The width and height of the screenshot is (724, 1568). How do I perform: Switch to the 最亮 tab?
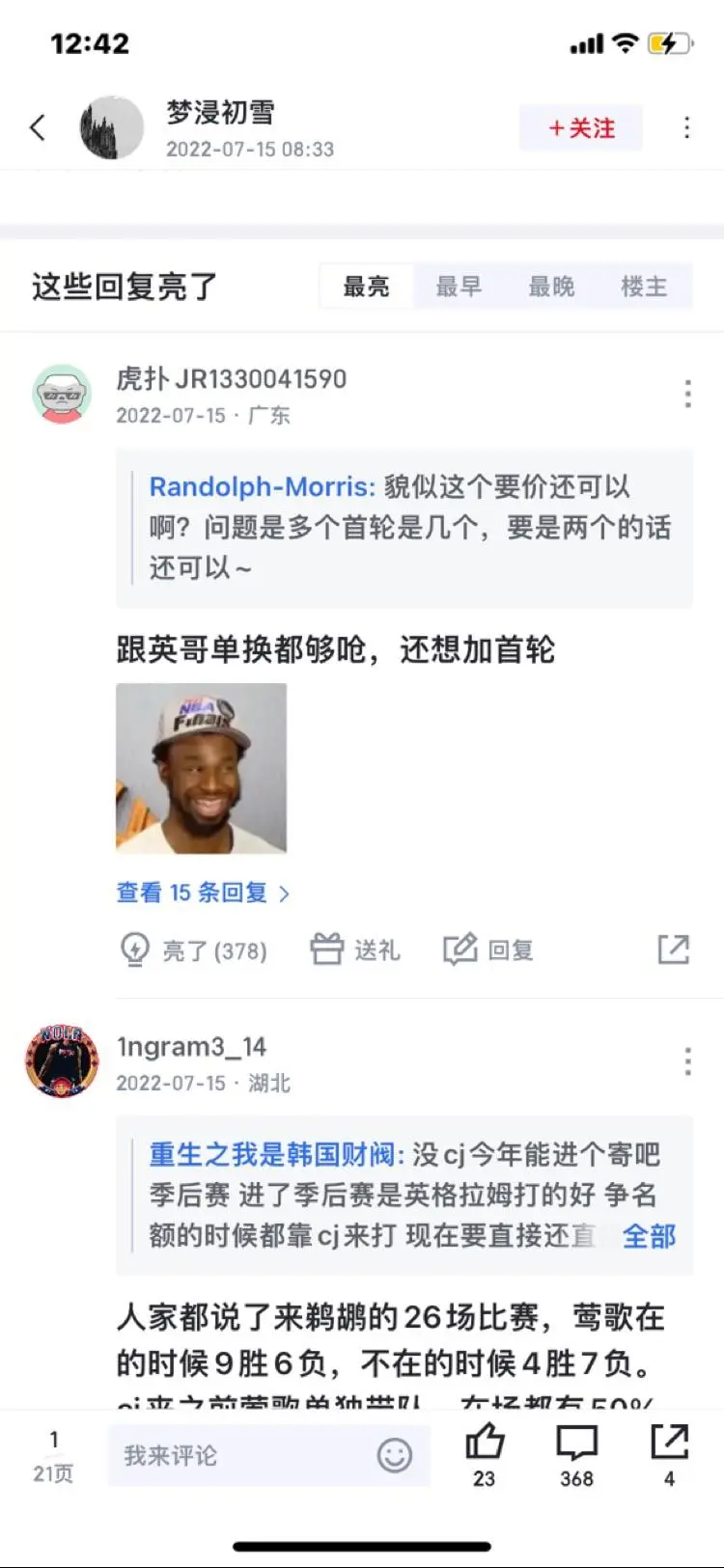pyautogui.click(x=367, y=287)
